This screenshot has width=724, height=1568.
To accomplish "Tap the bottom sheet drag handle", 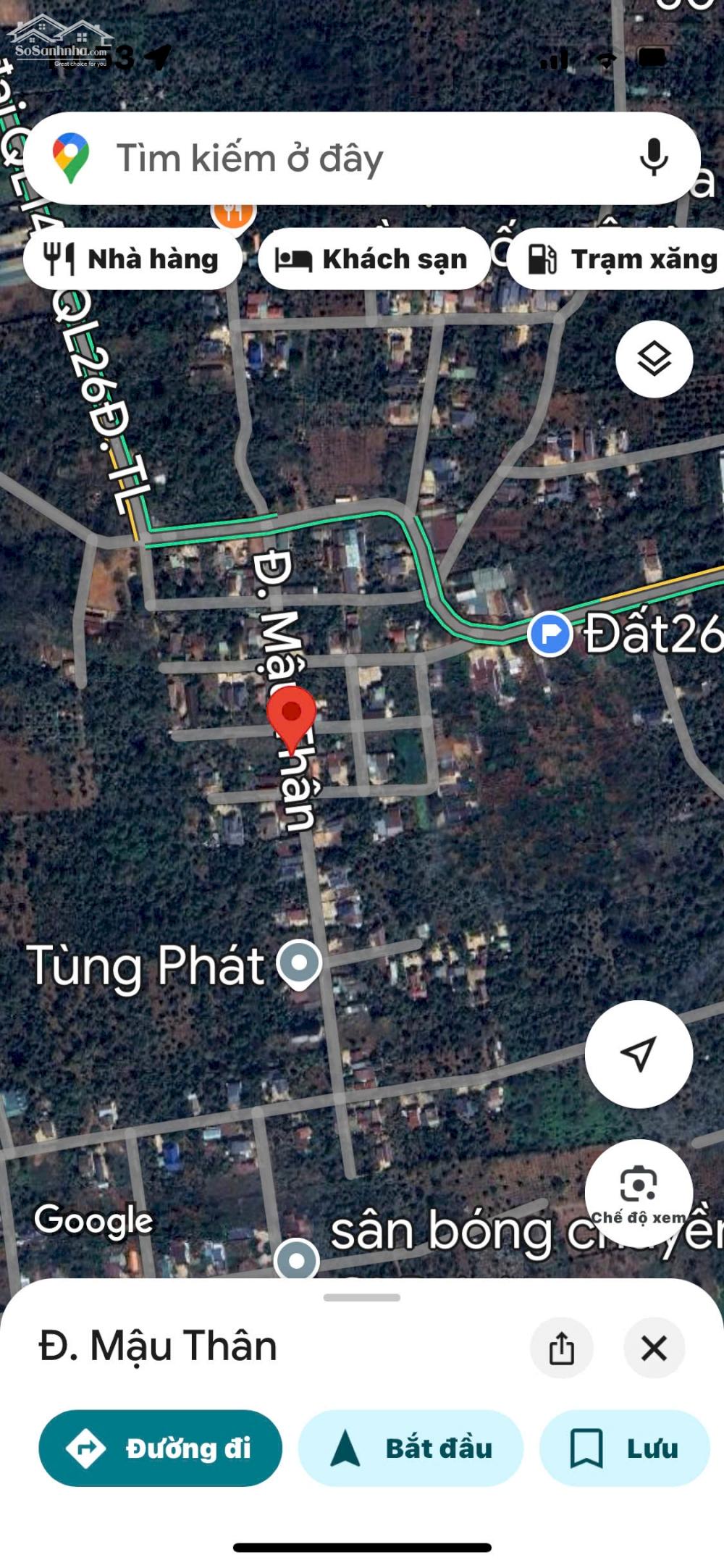I will pos(362,1297).
